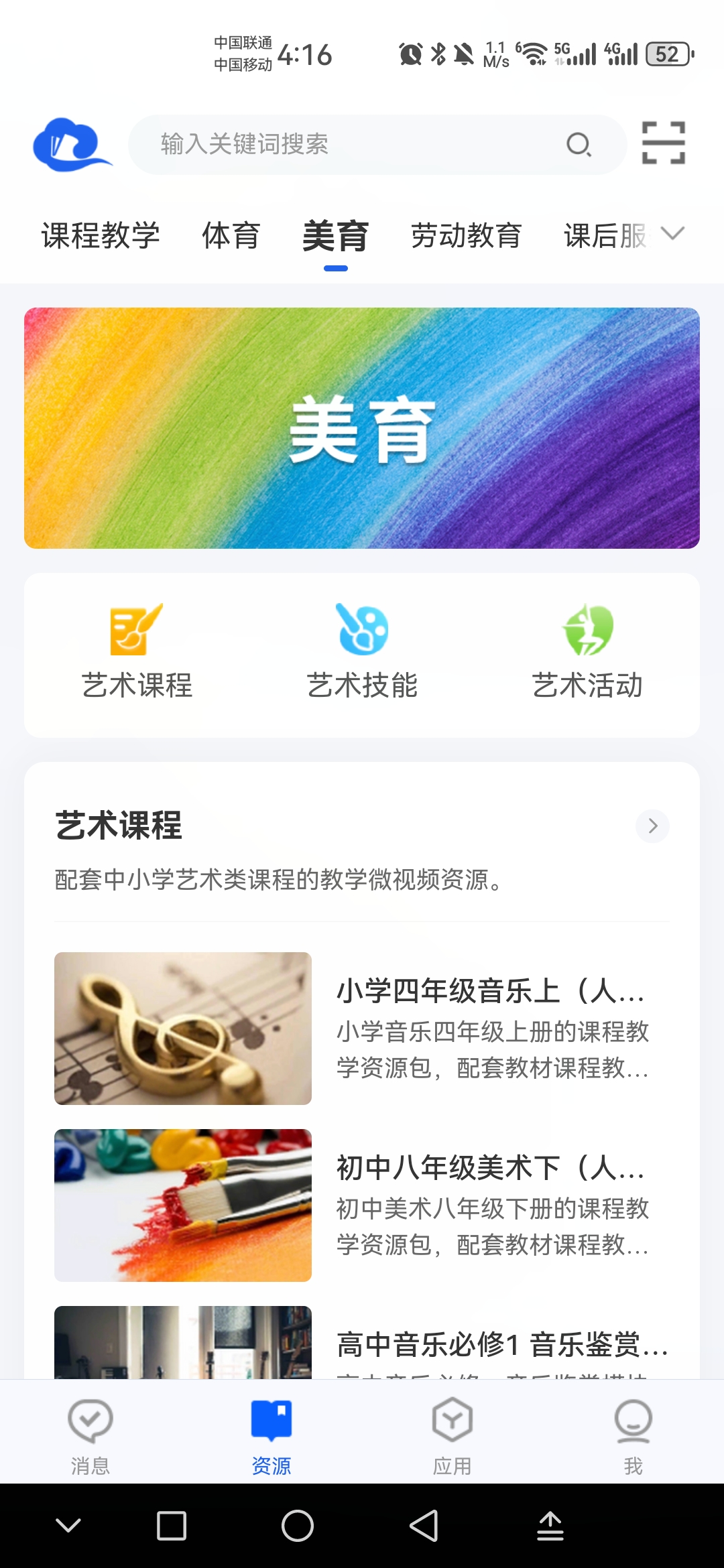This screenshot has height=1568, width=724.
Task: Open the 艺术课程 shortcut with the paintbrush icon
Action: 137,651
